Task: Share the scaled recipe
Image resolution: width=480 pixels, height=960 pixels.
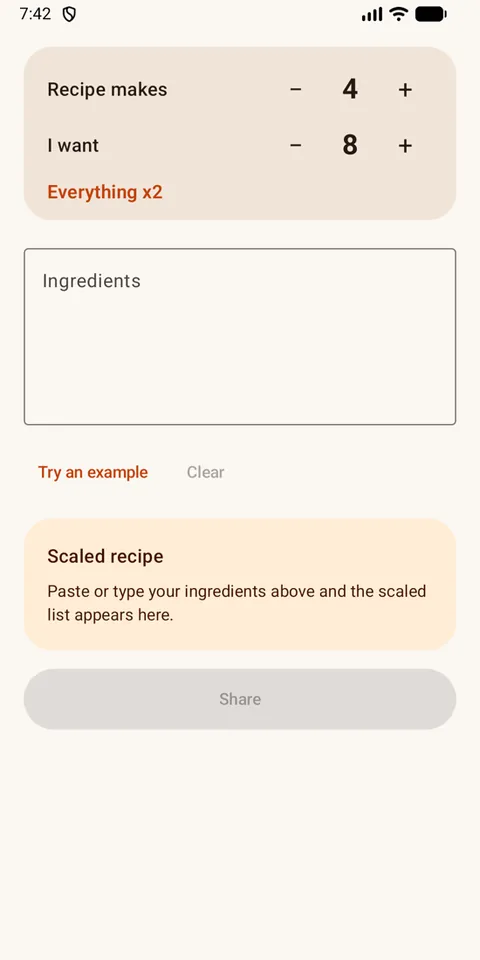Action: tap(240, 699)
